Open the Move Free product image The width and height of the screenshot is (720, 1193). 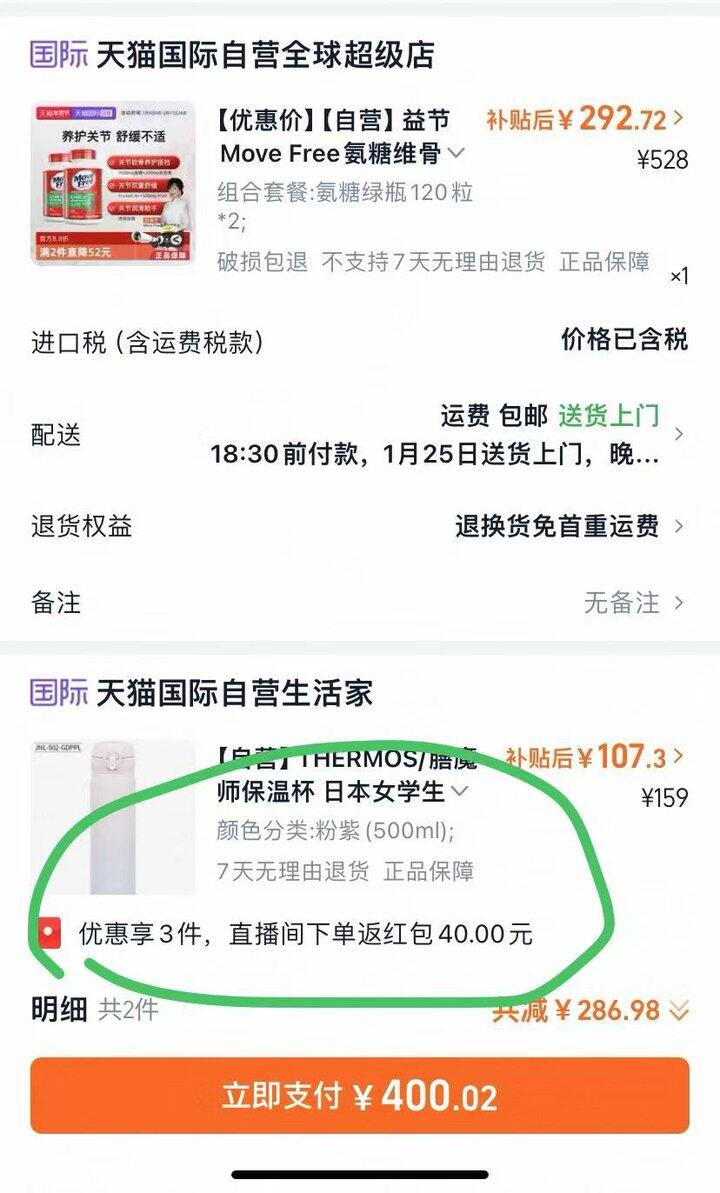point(112,183)
